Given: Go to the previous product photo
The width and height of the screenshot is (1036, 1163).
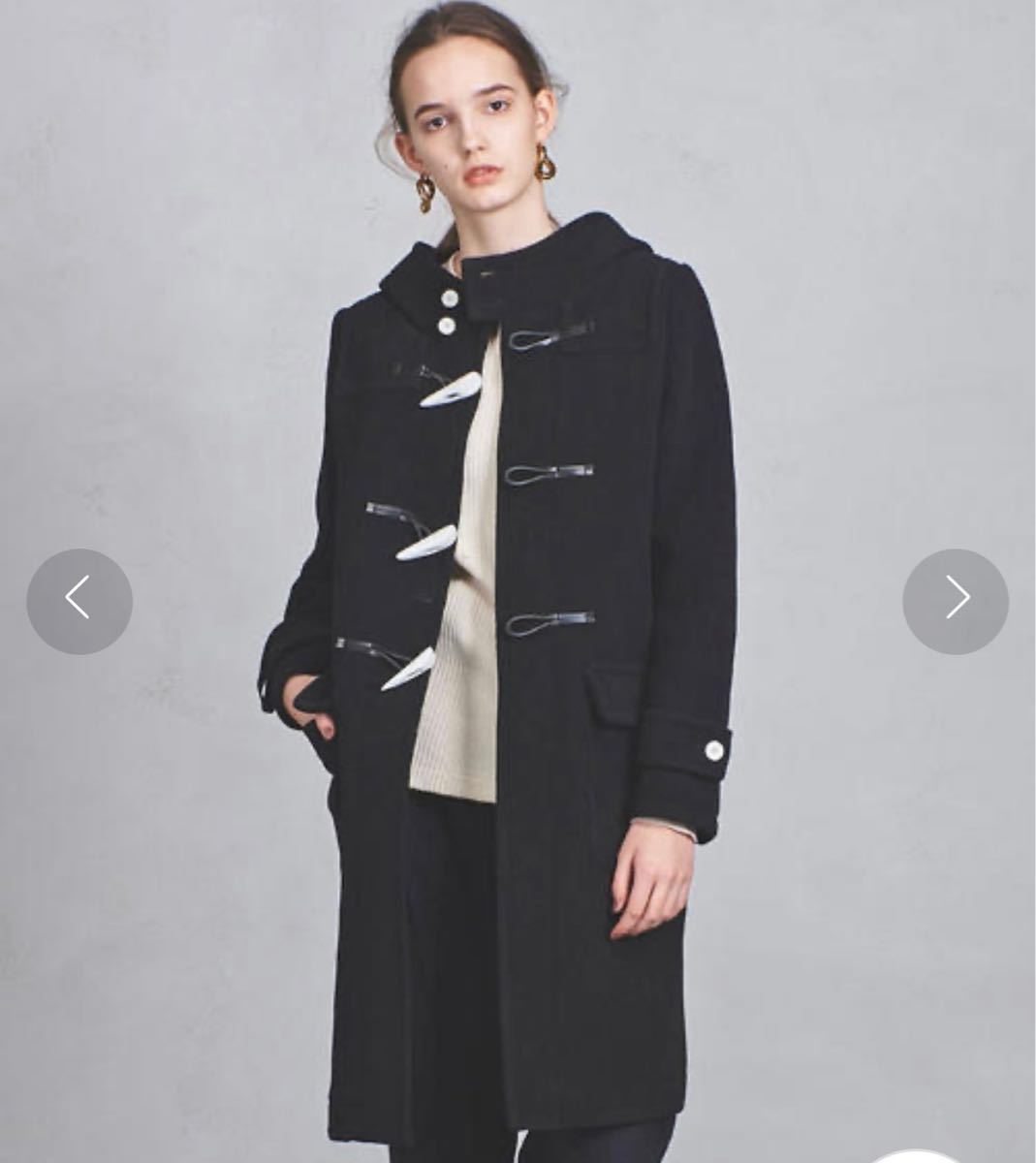Looking at the screenshot, I should (79, 601).
